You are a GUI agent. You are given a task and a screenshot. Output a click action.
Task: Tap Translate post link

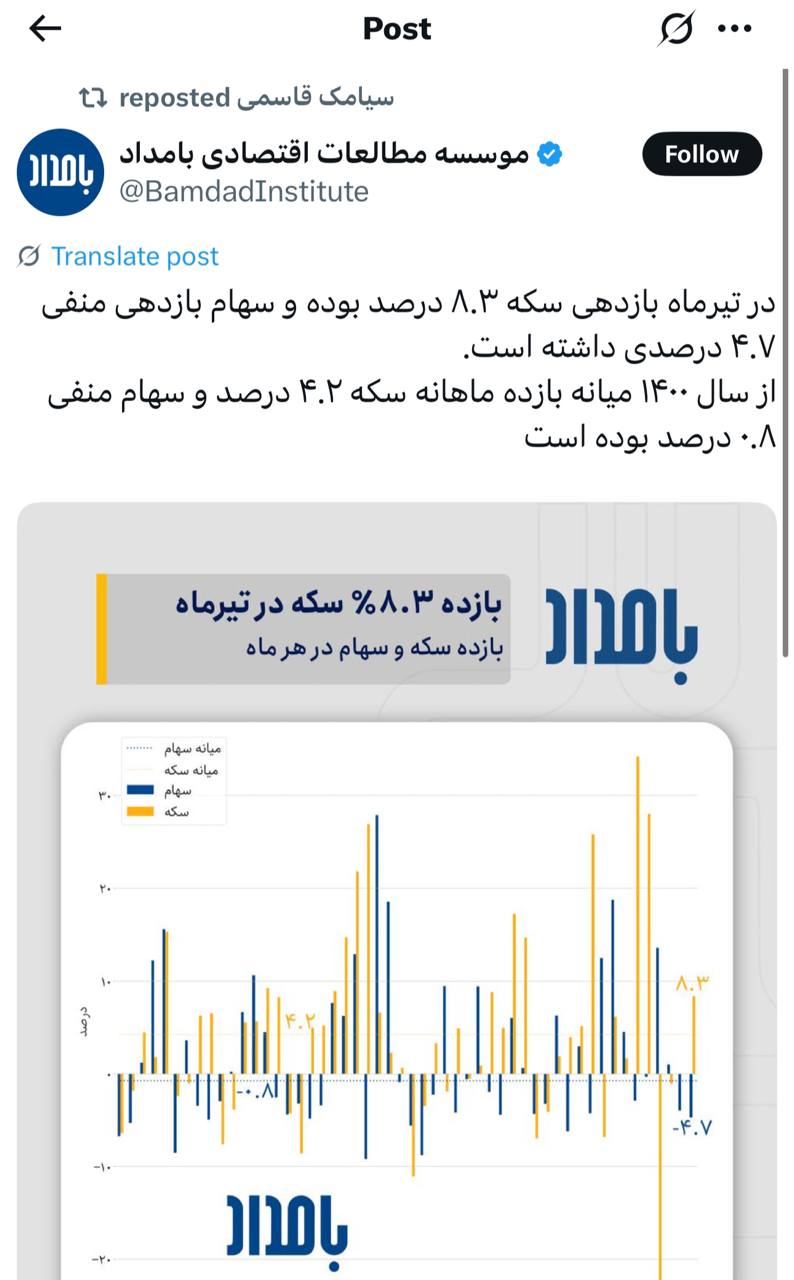[134, 257]
